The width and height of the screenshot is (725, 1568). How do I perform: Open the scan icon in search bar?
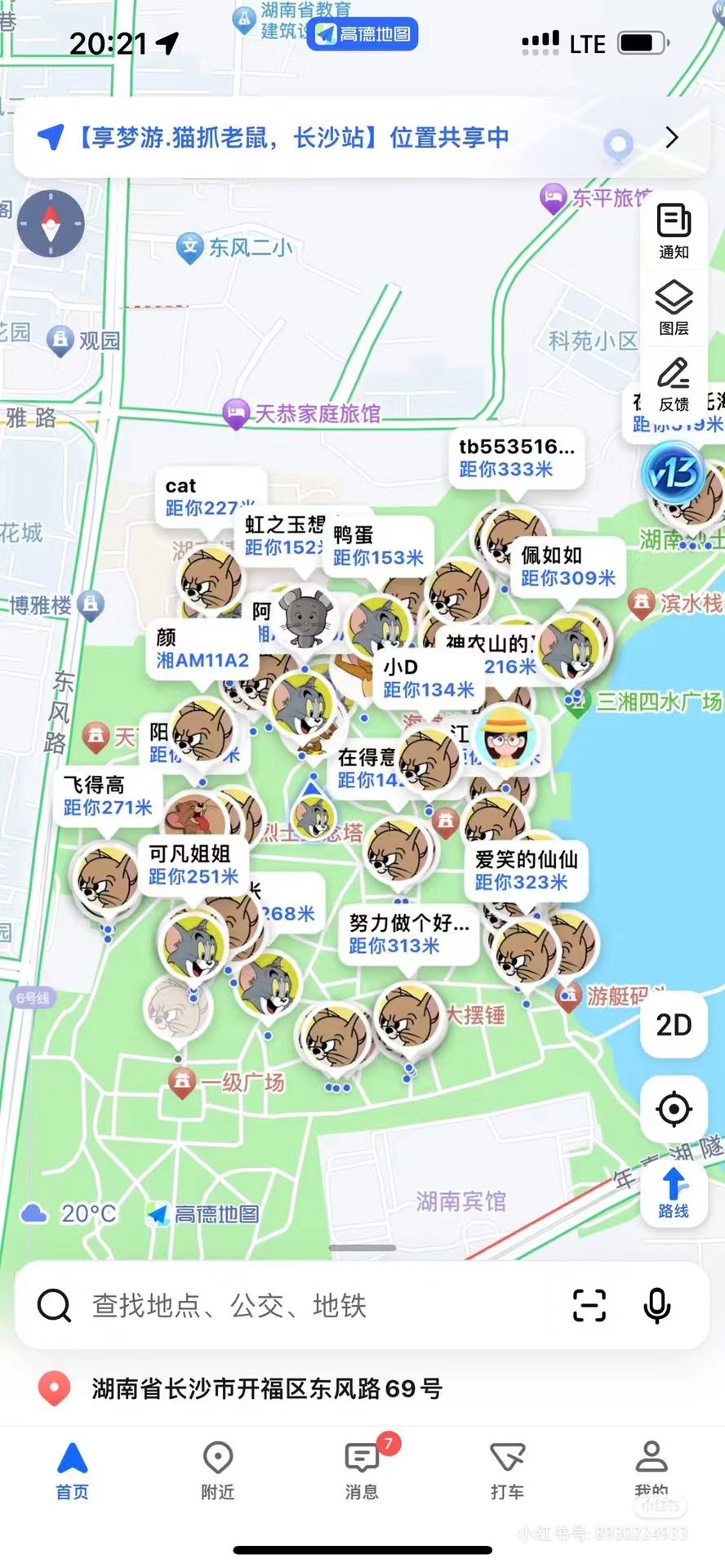pos(589,1305)
